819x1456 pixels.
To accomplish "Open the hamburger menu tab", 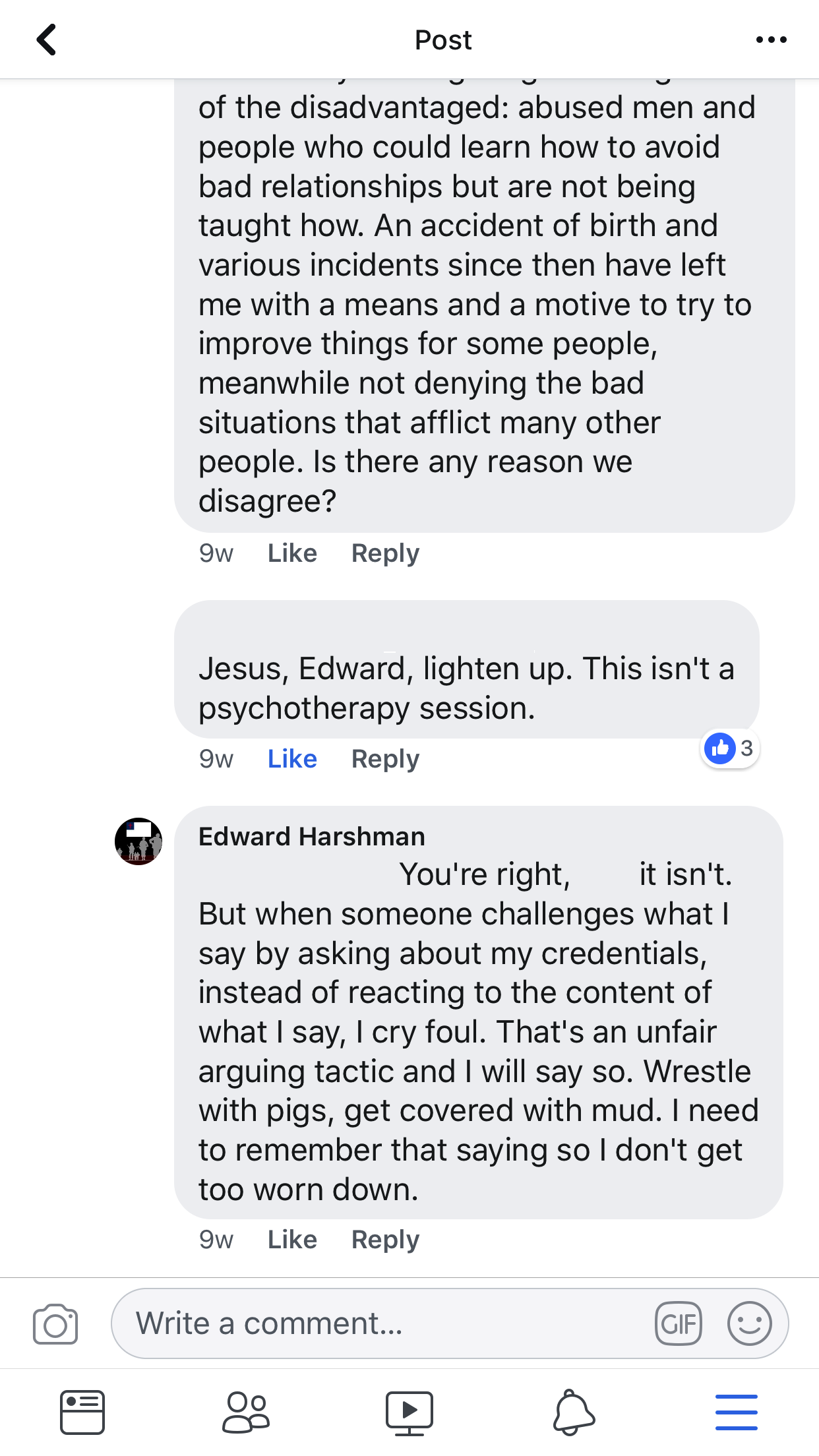I will coord(737,1412).
